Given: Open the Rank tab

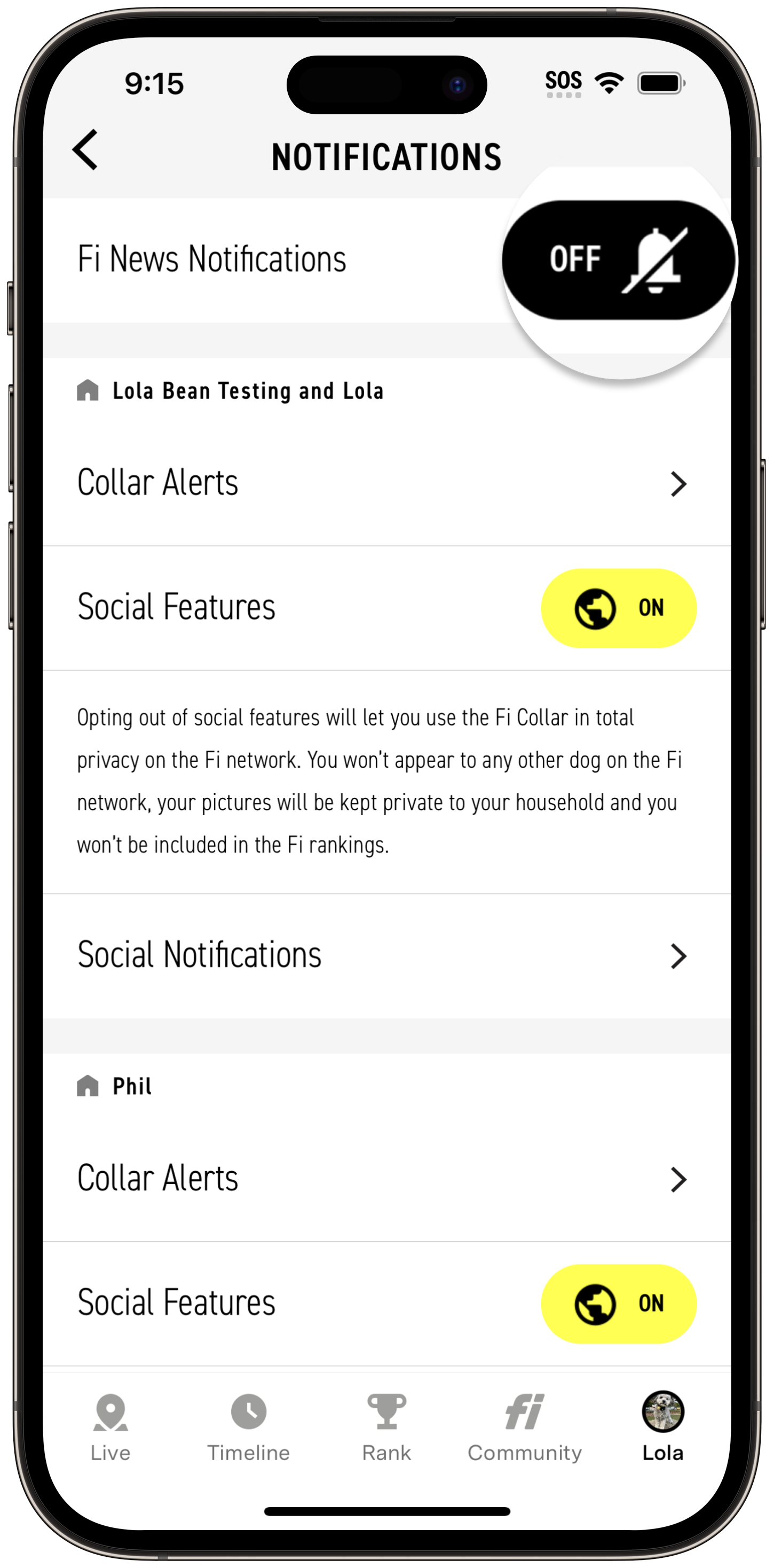Looking at the screenshot, I should point(386,1428).
